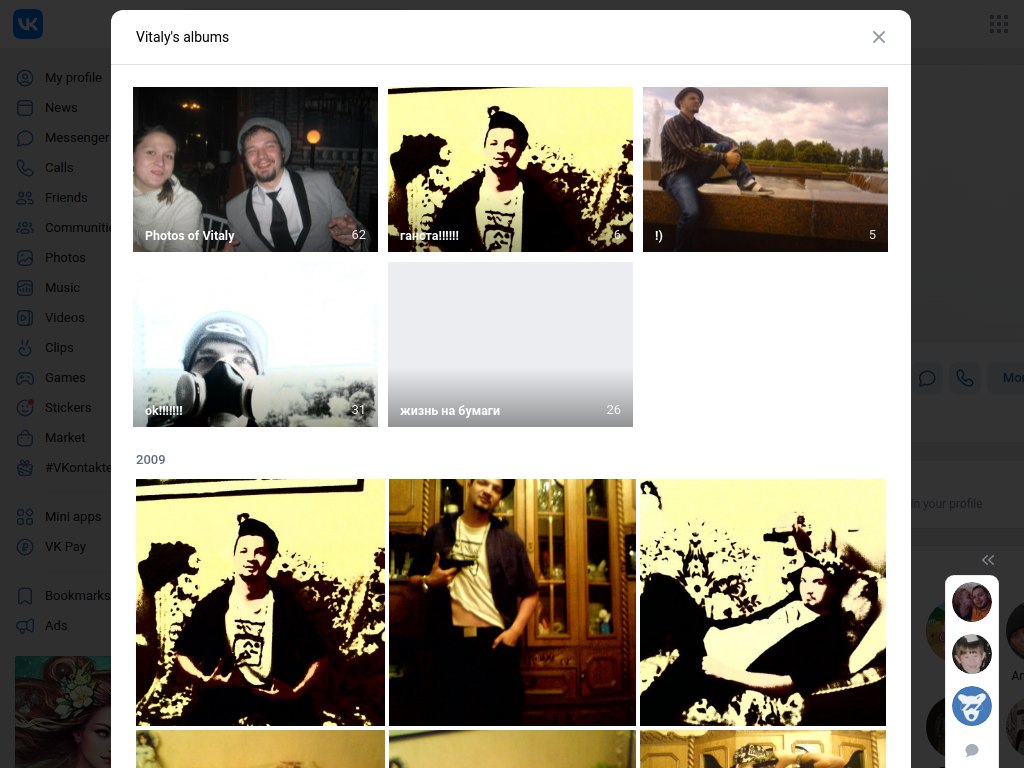Go to My profile in the sidebar
Screen dimensions: 1024x768
72,78
